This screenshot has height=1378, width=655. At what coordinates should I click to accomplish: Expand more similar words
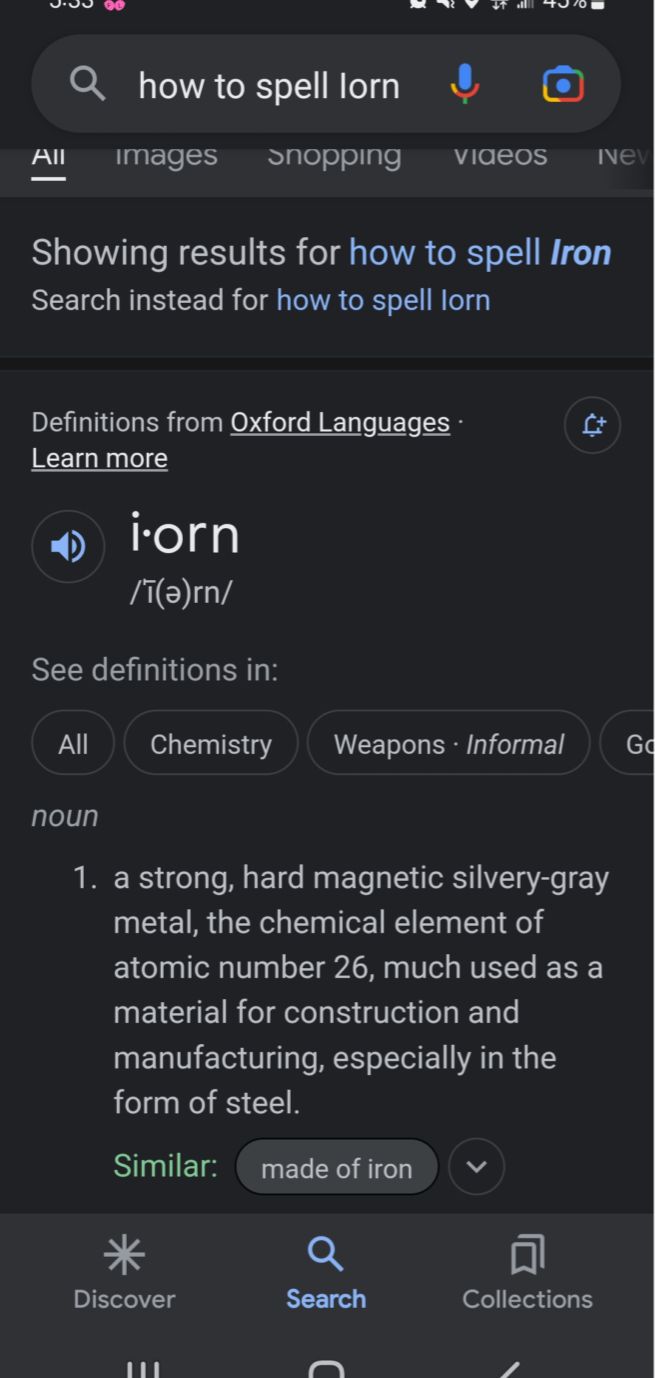pos(477,1167)
